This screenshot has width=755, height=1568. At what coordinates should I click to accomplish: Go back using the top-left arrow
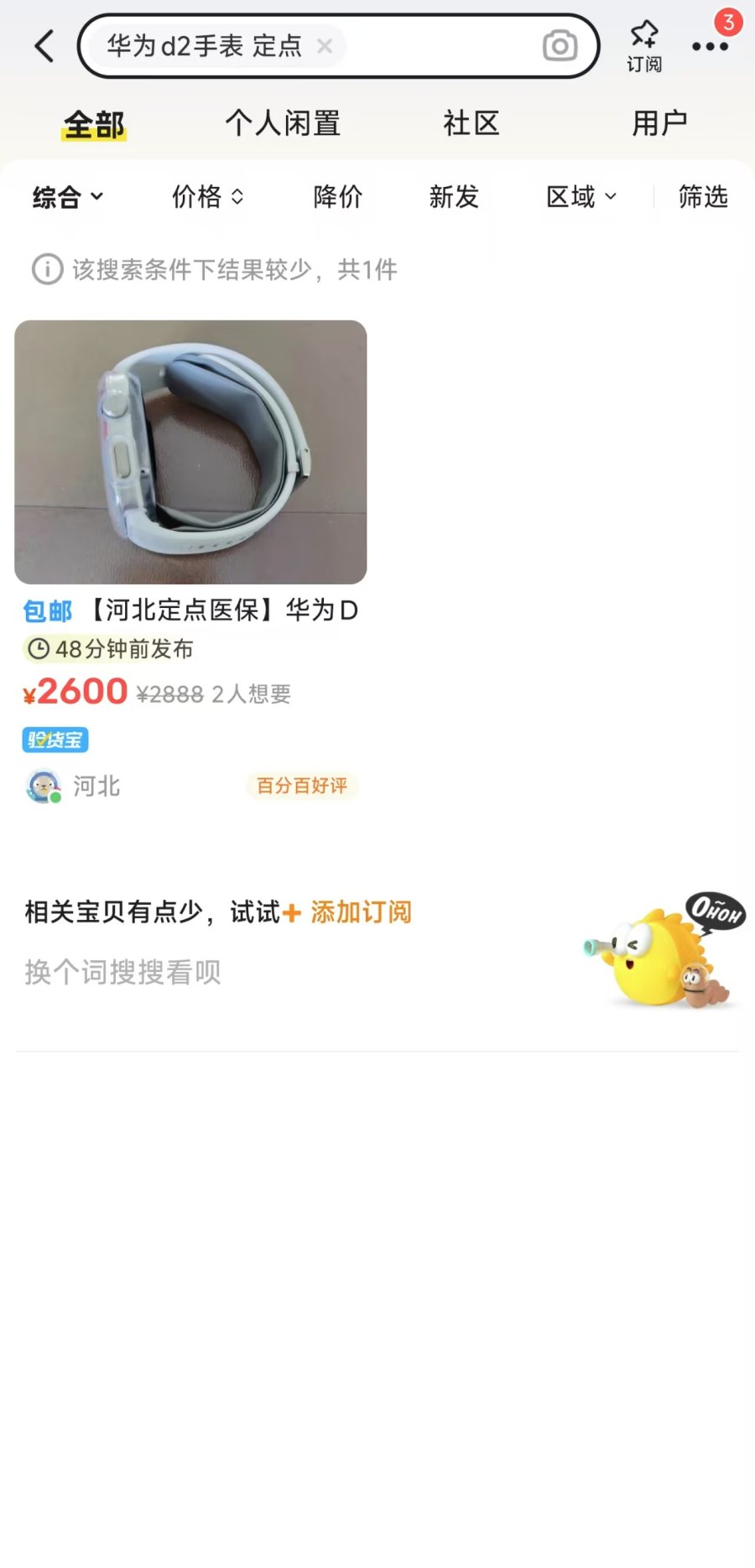(x=45, y=46)
